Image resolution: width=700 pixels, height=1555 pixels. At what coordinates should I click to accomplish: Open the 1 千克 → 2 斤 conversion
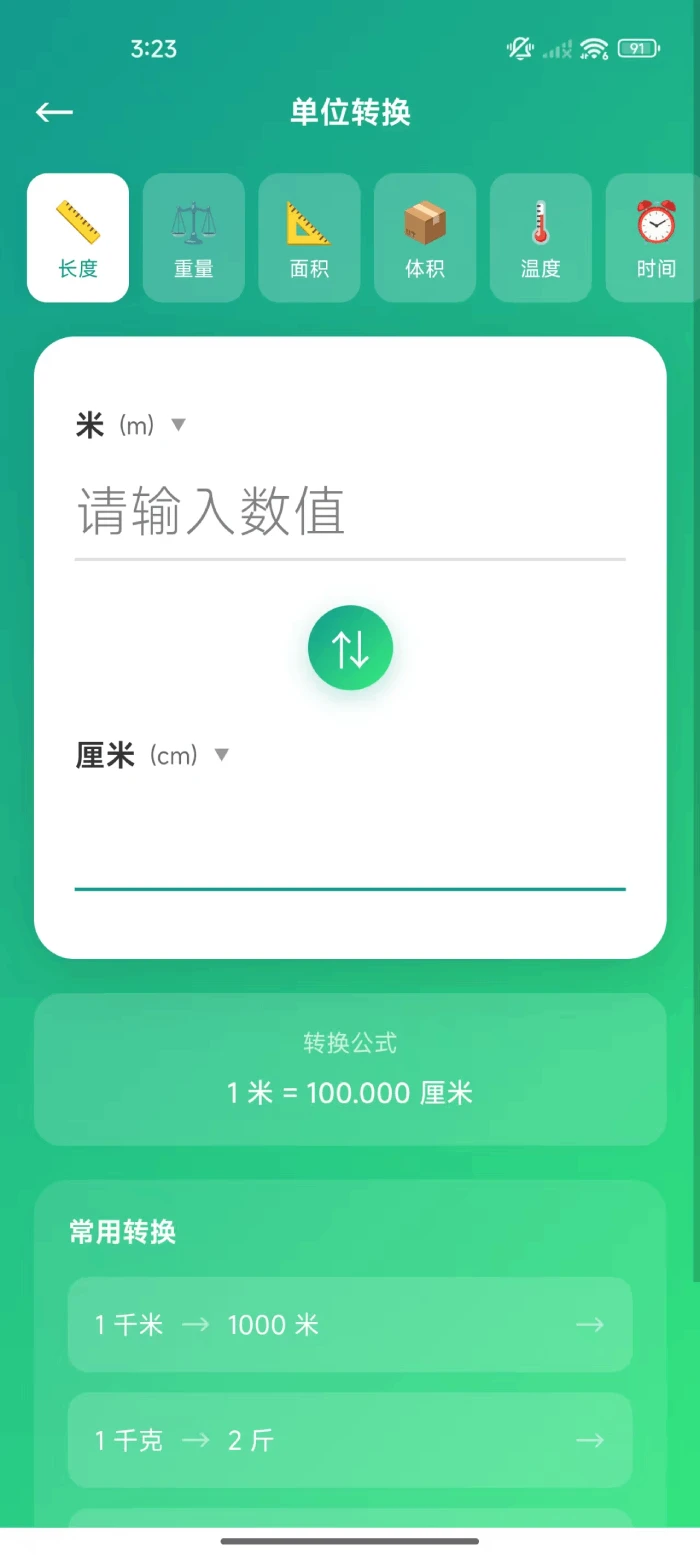coord(350,1440)
